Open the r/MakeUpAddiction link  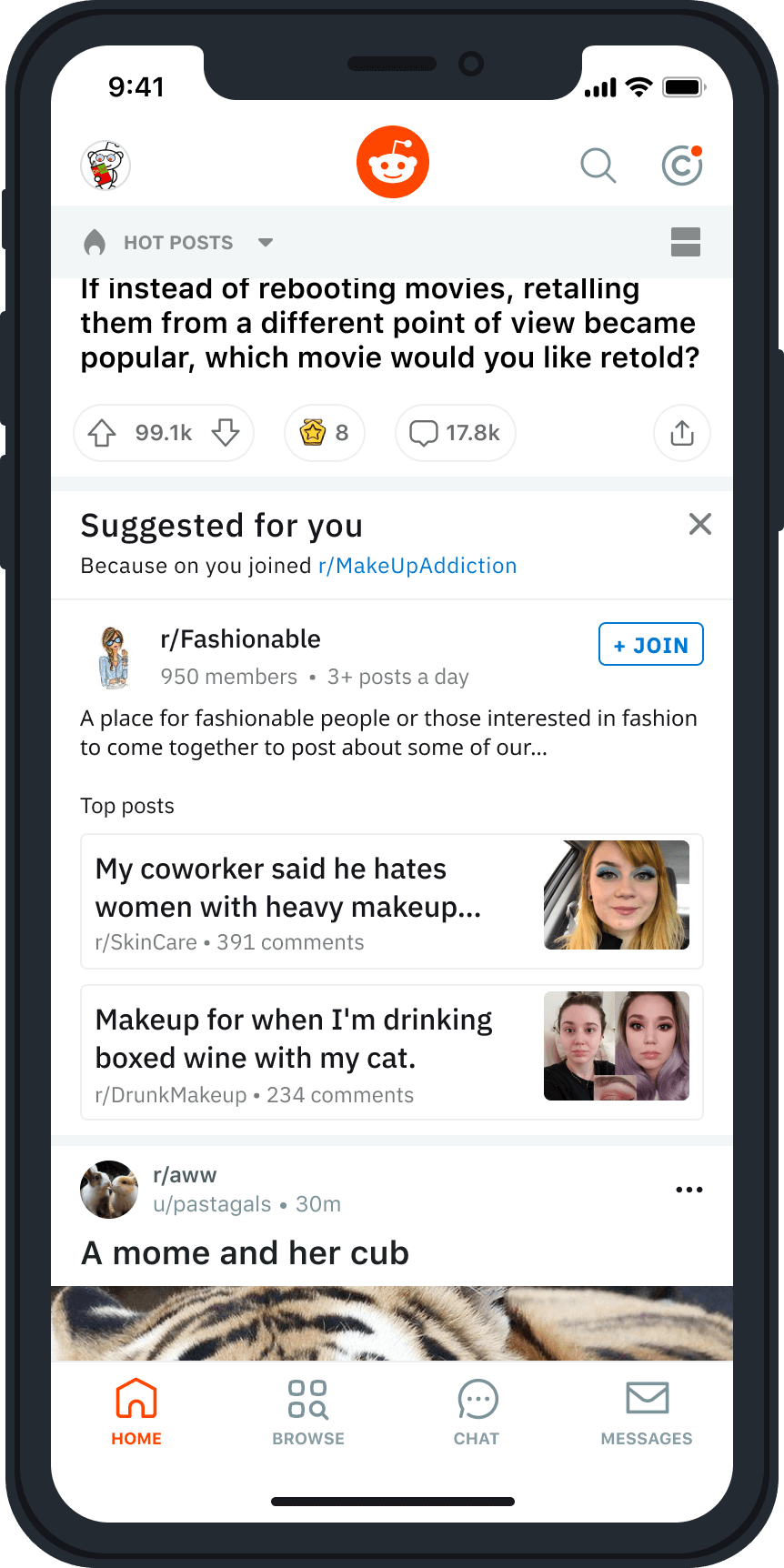(417, 566)
